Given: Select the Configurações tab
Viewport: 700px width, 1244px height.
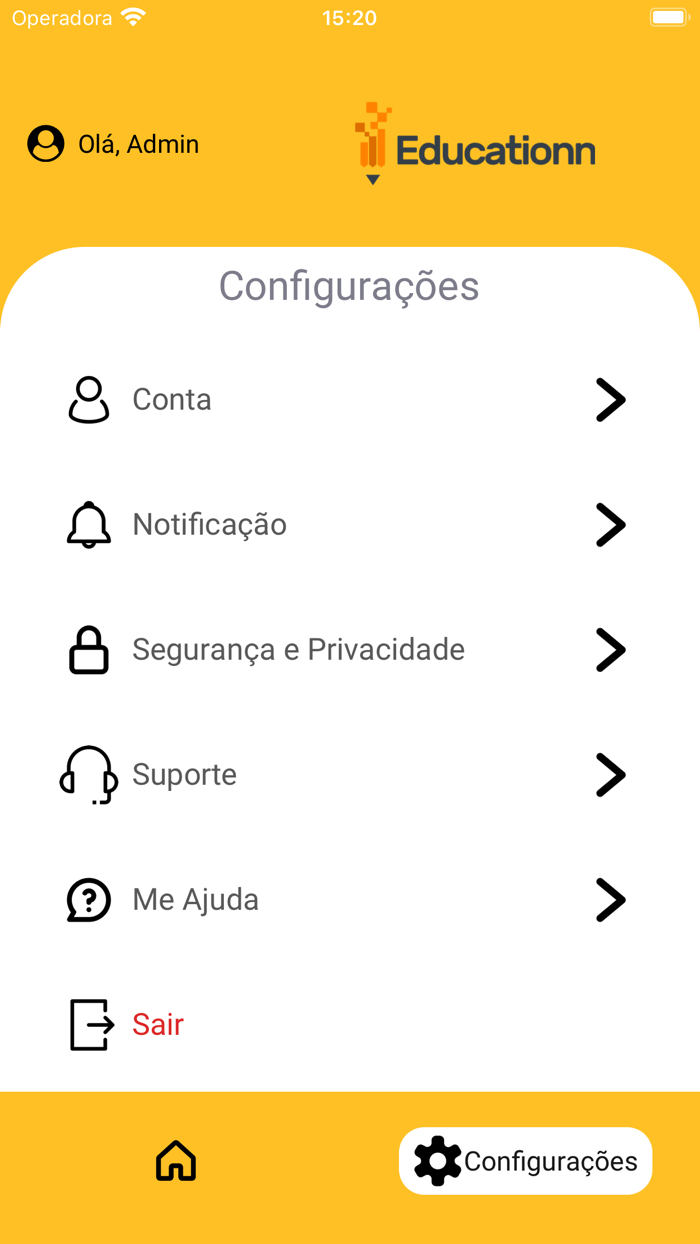Looking at the screenshot, I should (x=526, y=1161).
